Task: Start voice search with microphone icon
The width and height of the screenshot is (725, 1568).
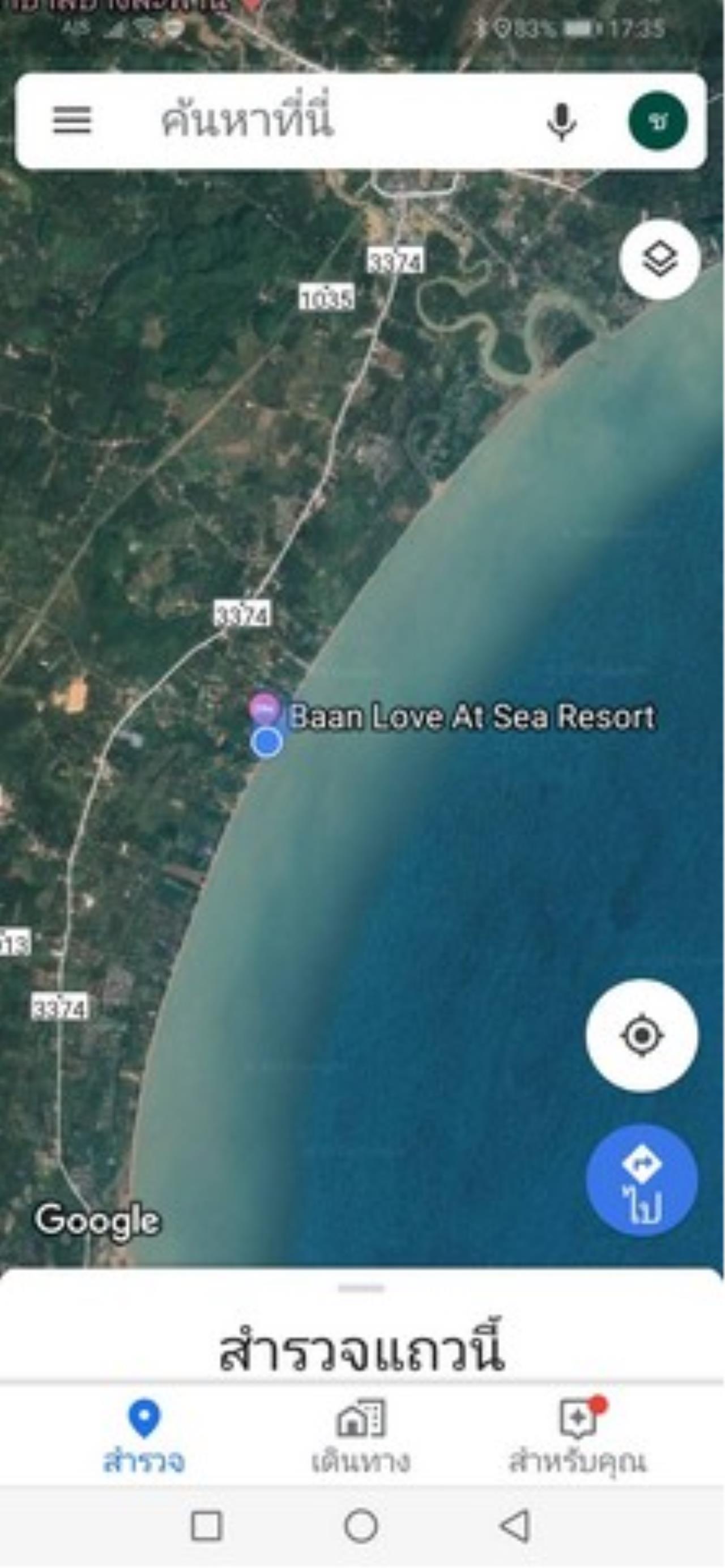Action: click(561, 121)
